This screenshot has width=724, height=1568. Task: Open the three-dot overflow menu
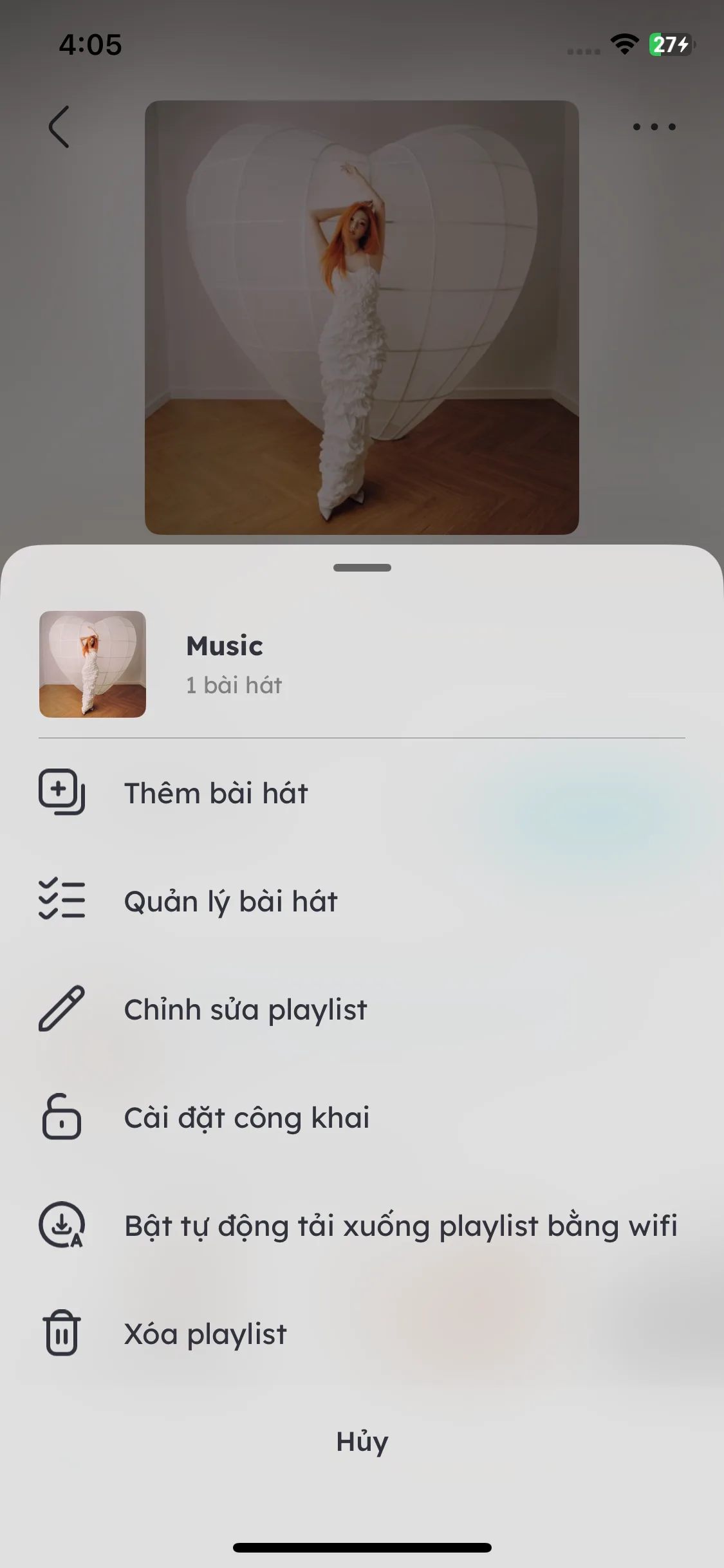654,127
